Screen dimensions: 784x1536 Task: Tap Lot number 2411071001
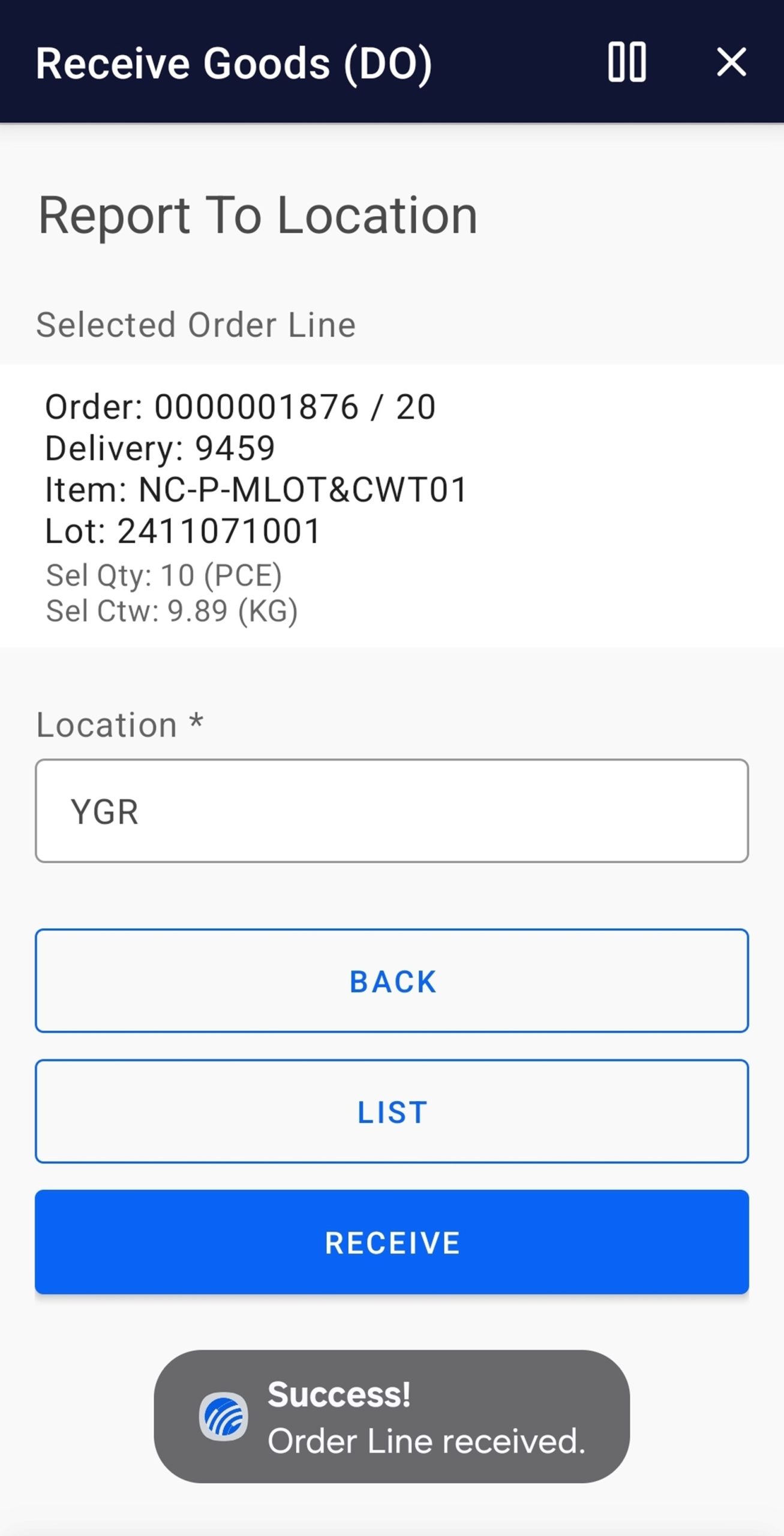click(184, 530)
